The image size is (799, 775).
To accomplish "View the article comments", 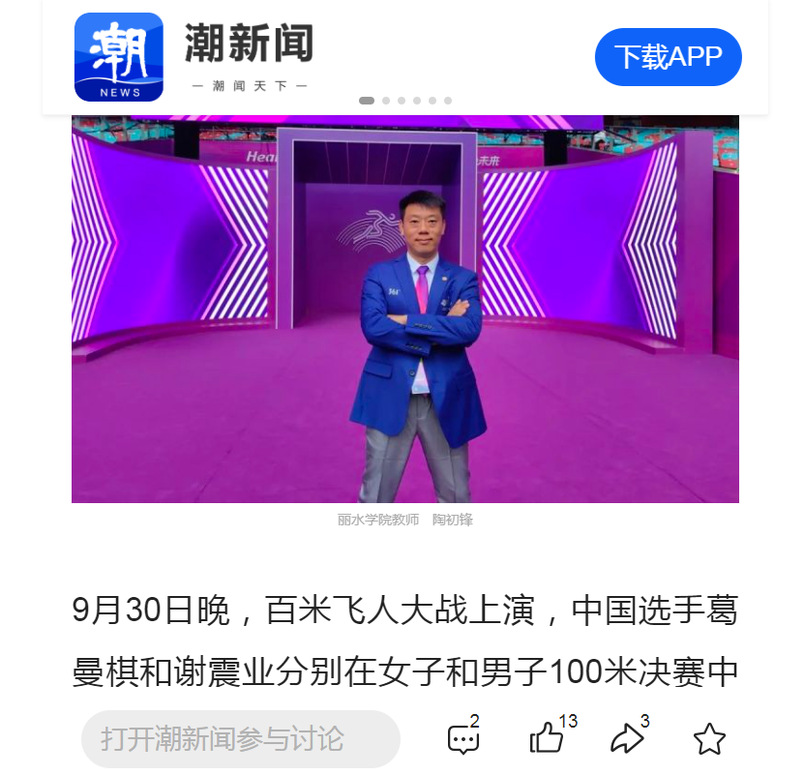I will (x=463, y=739).
